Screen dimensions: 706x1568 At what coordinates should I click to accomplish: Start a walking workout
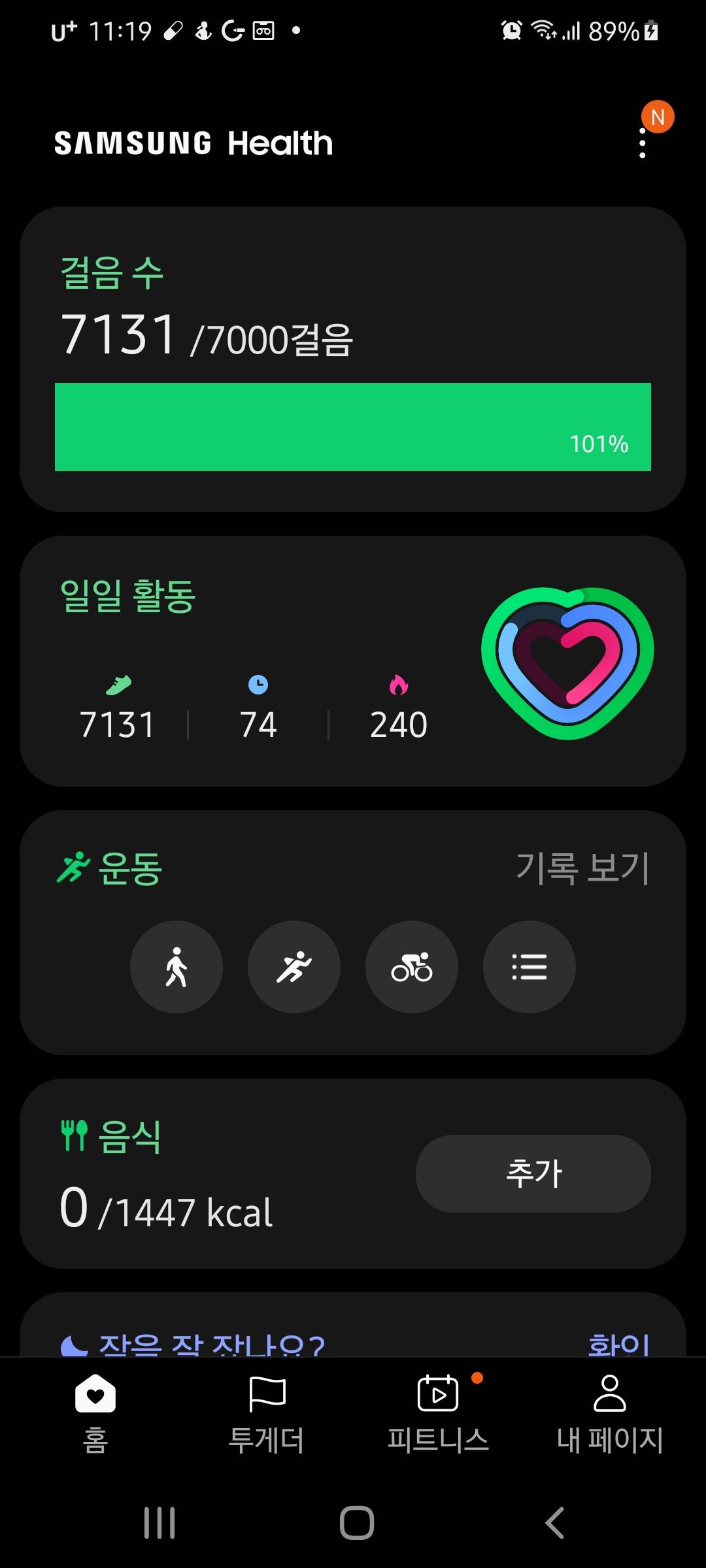(x=176, y=967)
